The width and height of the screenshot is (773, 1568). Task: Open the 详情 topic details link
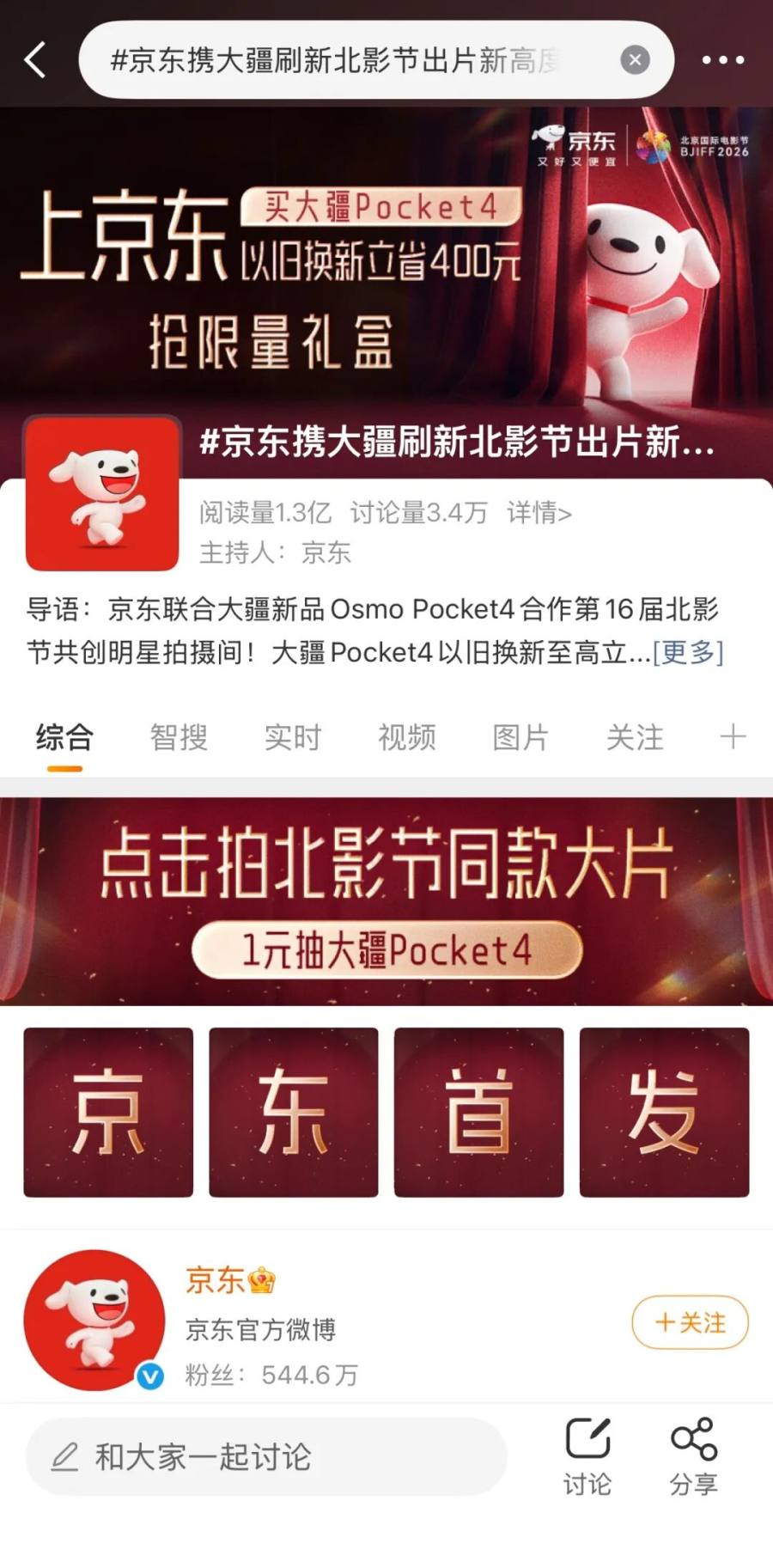pos(539,513)
